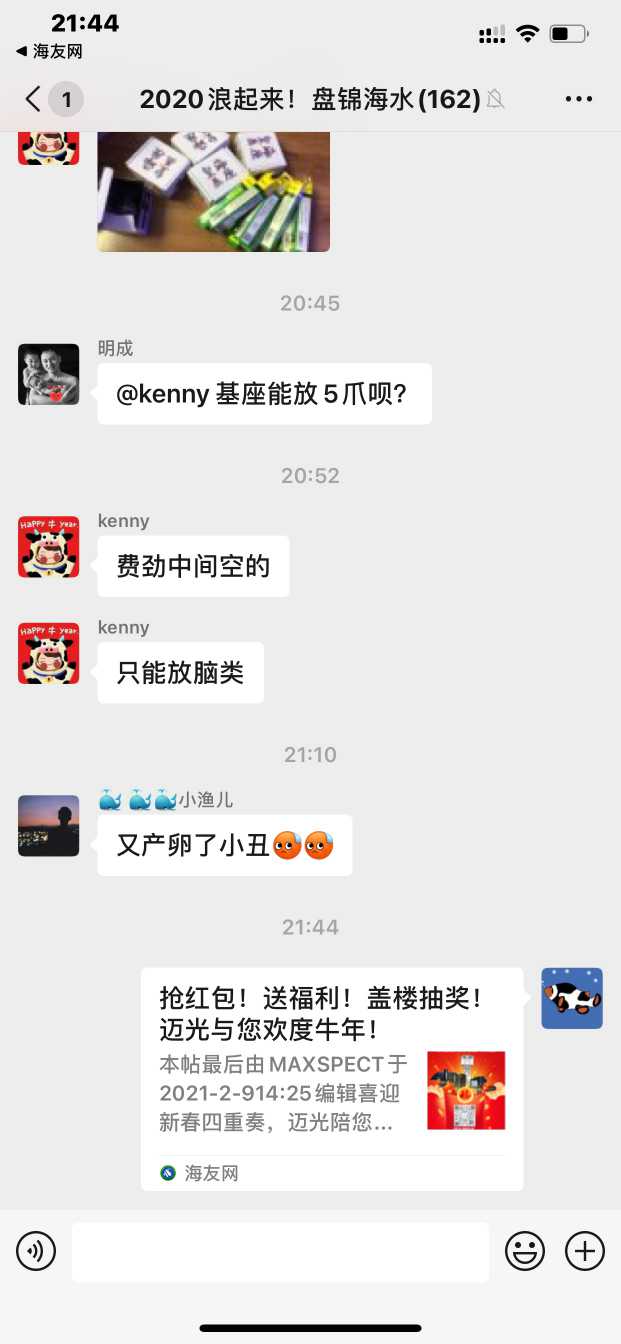621x1344 pixels.
Task: Open kenny's avatar beside 只能放脑类
Action: (48, 654)
